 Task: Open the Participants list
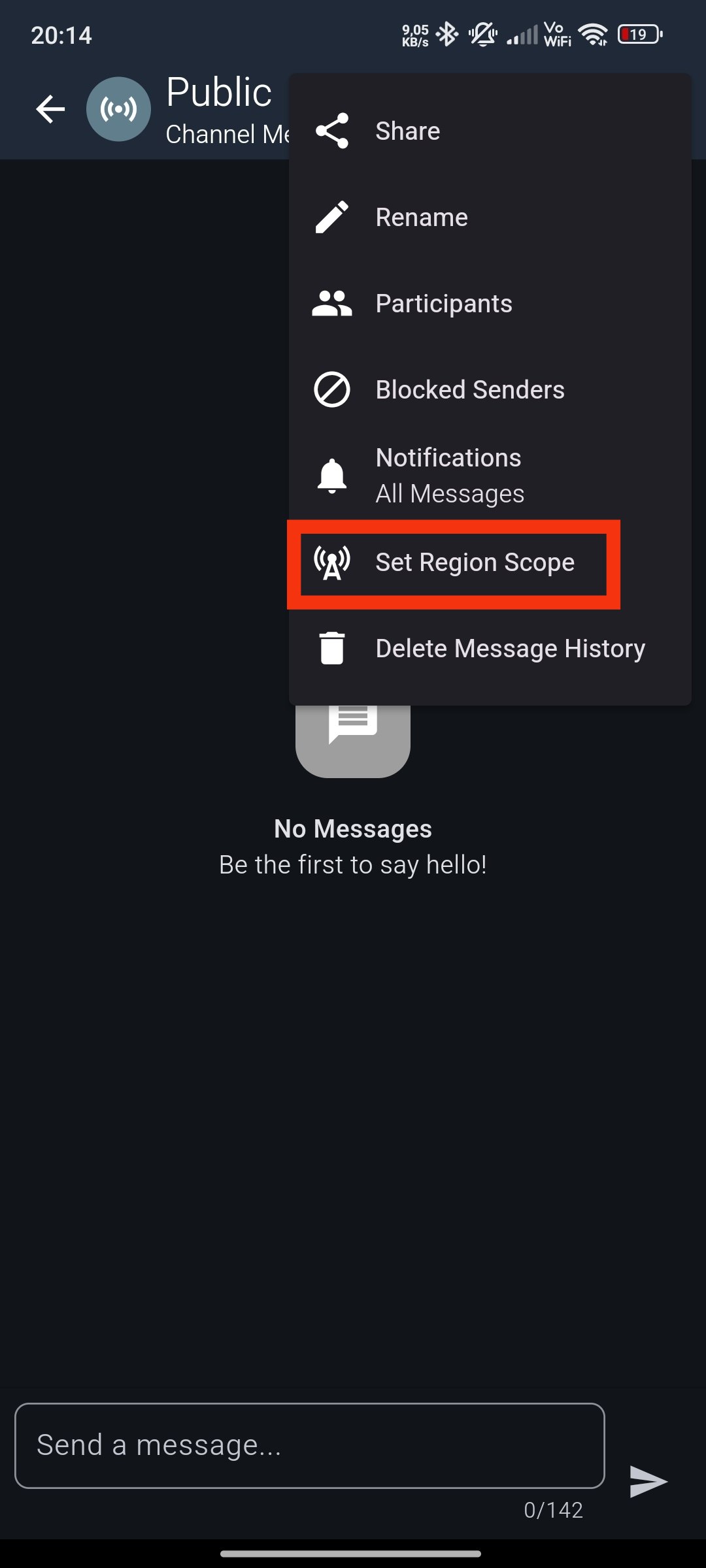pos(443,304)
